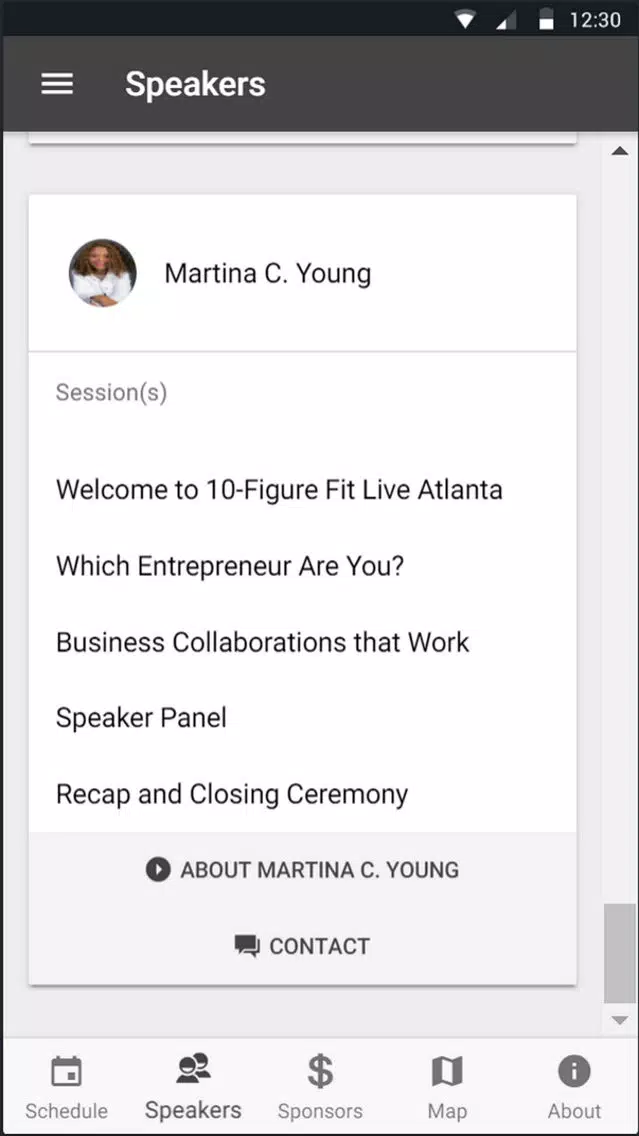Tap Martina C. Young's speaker header
Image resolution: width=639 pixels, height=1136 pixels.
click(x=302, y=273)
